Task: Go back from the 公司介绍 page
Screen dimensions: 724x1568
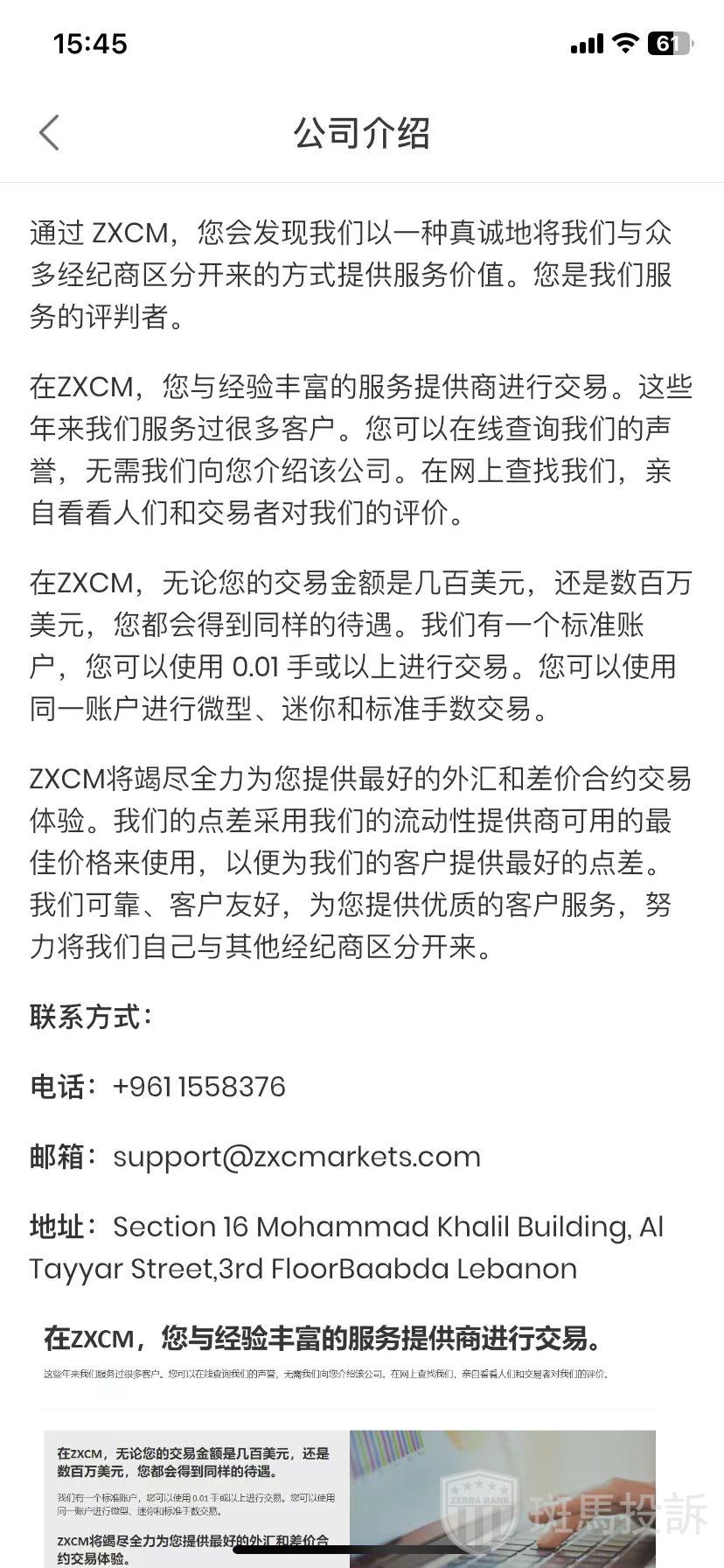Action: coord(50,133)
